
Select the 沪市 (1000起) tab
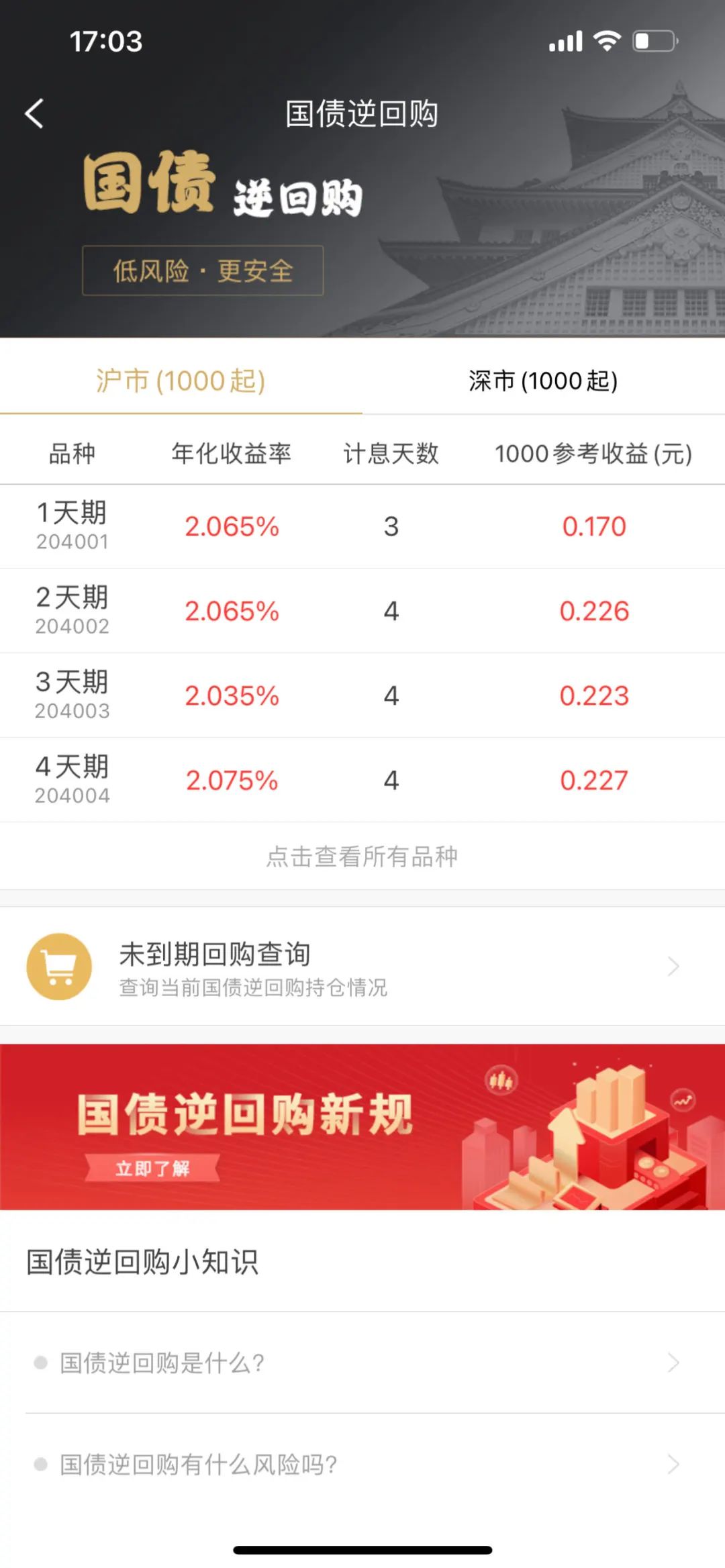(181, 381)
